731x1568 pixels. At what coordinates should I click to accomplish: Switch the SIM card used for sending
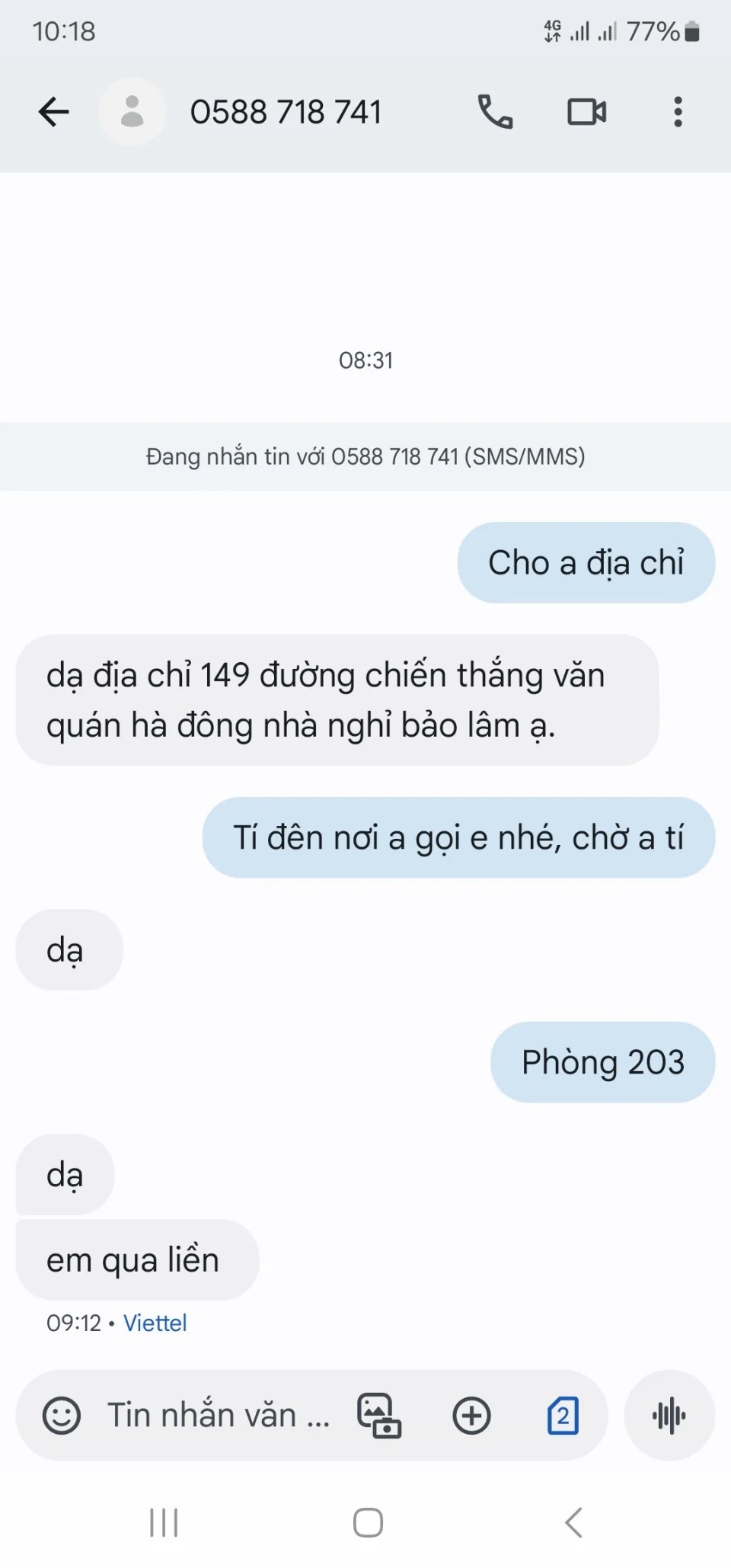(x=563, y=1416)
